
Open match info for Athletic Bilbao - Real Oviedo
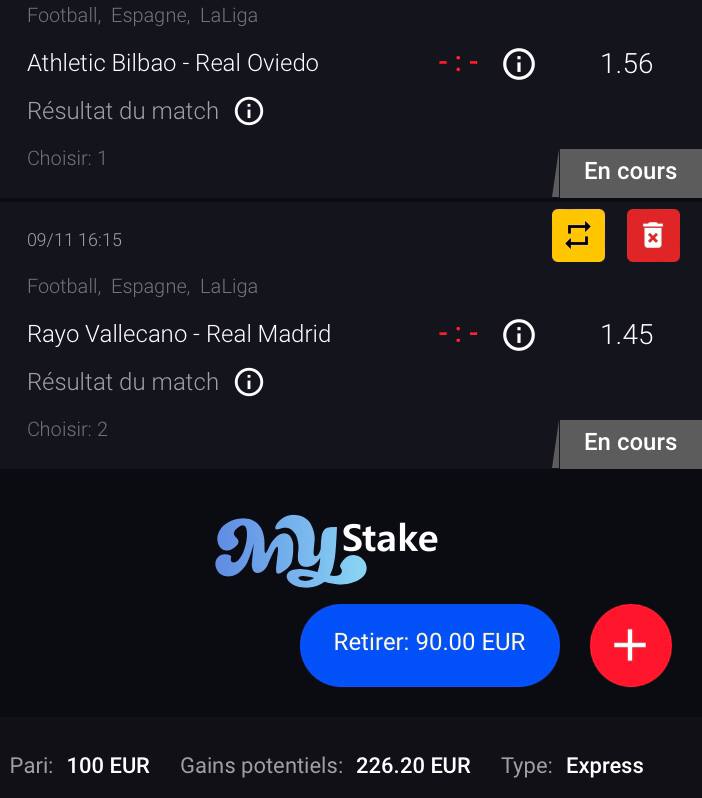tap(518, 64)
